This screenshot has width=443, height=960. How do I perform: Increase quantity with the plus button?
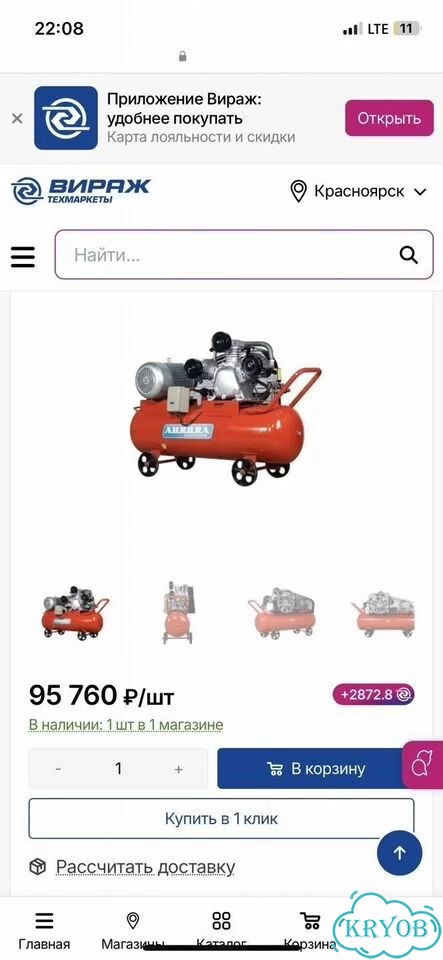tap(179, 769)
